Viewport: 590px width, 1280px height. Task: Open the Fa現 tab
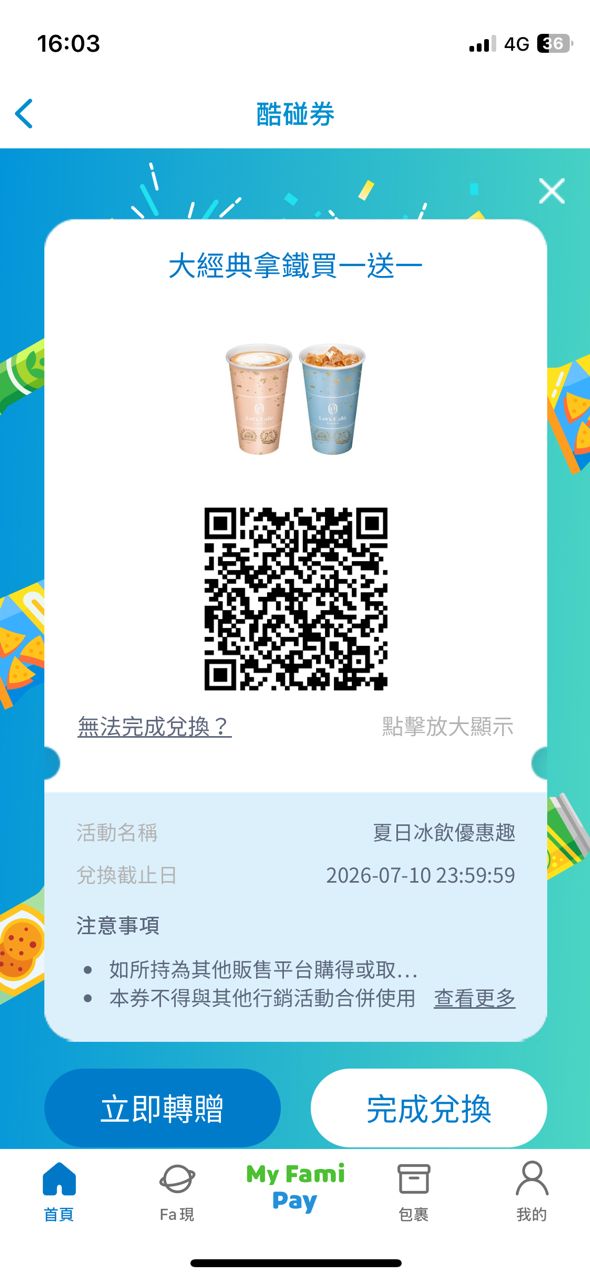coord(177,1192)
